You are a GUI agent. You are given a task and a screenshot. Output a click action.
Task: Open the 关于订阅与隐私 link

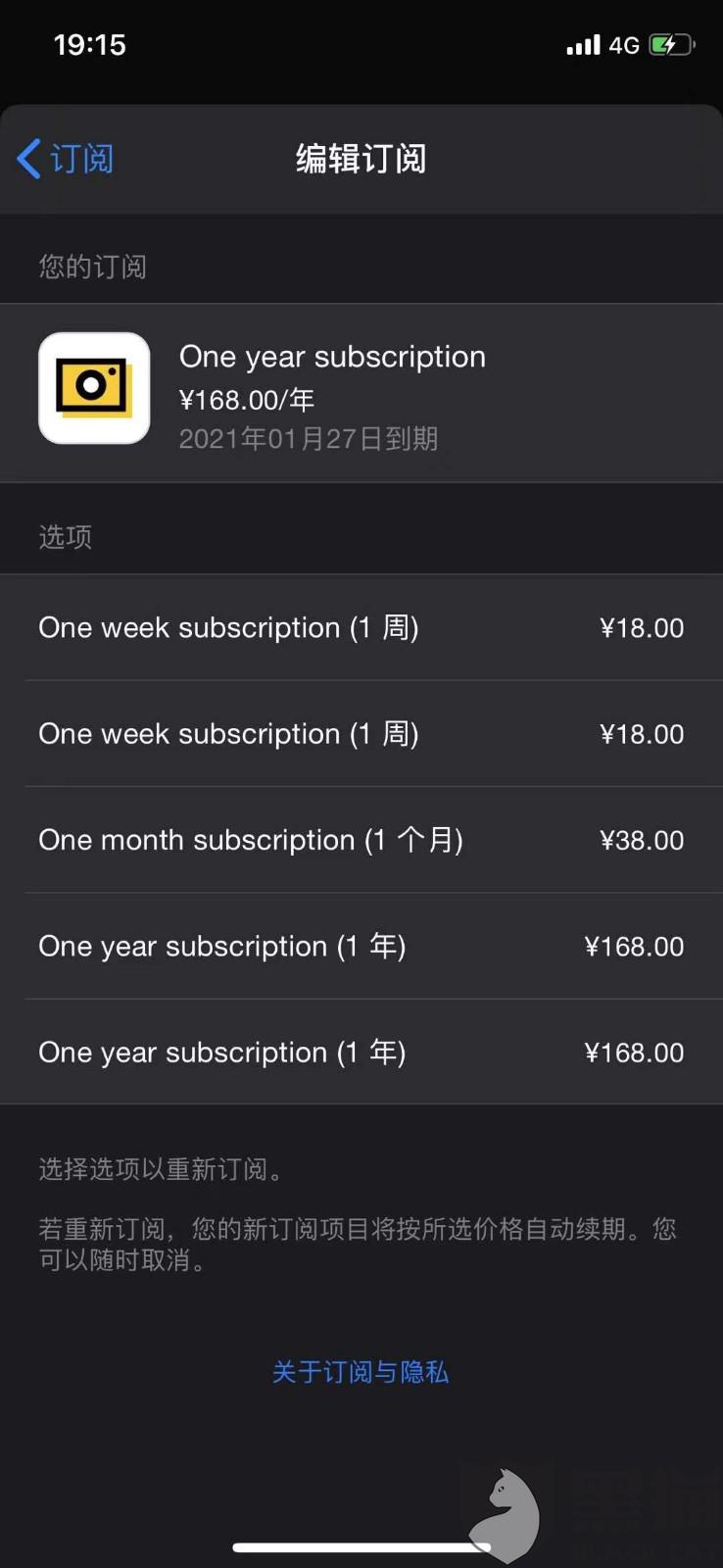361,1372
